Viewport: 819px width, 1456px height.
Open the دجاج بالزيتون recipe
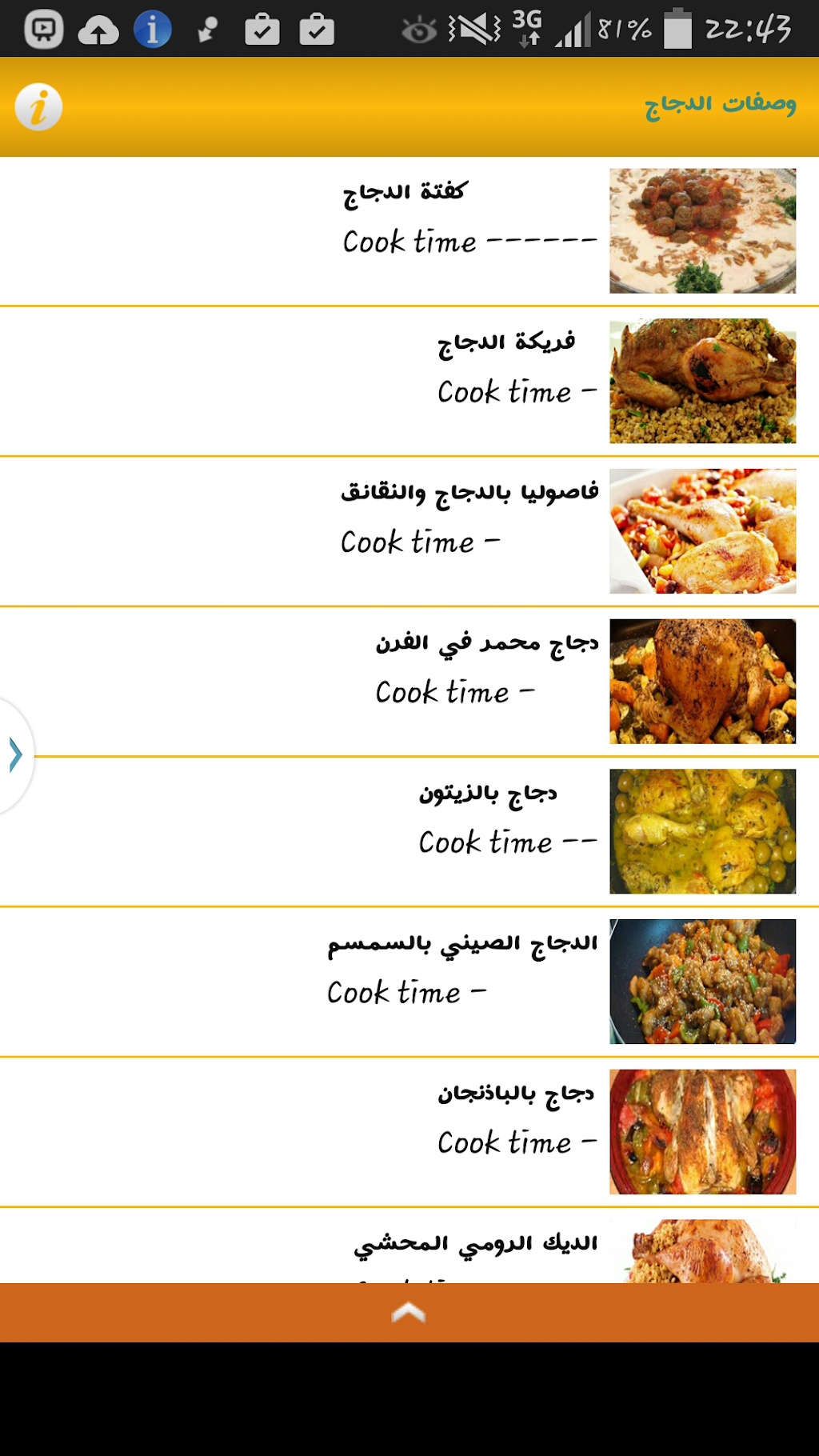(x=409, y=832)
